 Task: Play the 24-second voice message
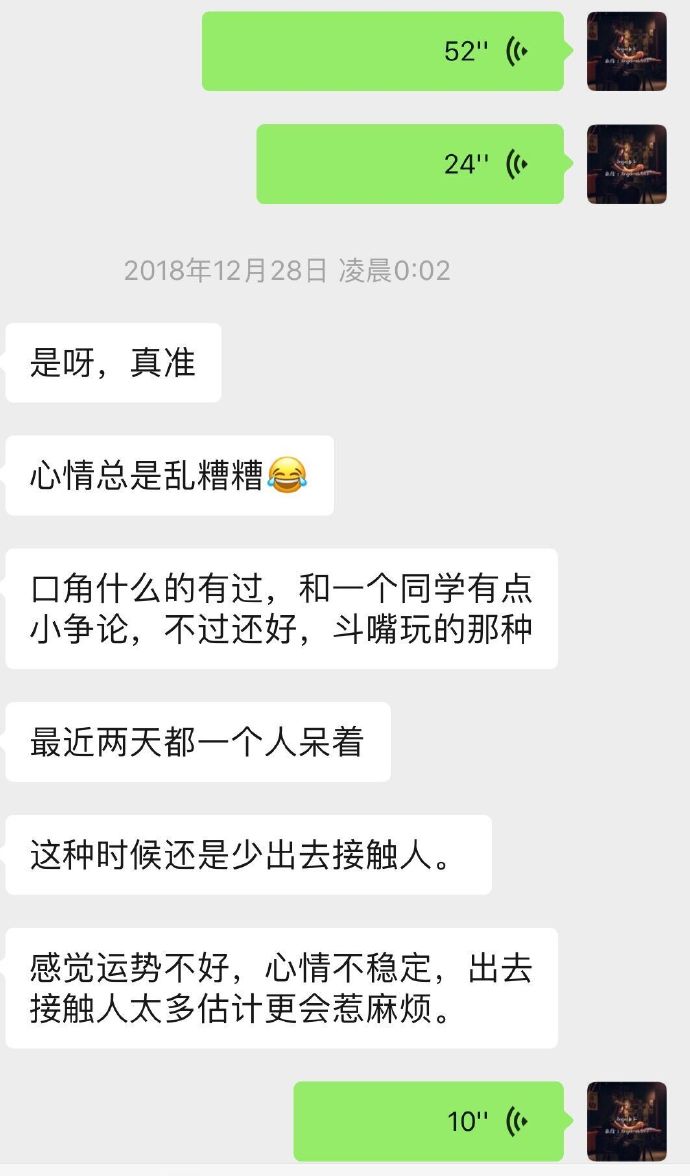tap(411, 164)
